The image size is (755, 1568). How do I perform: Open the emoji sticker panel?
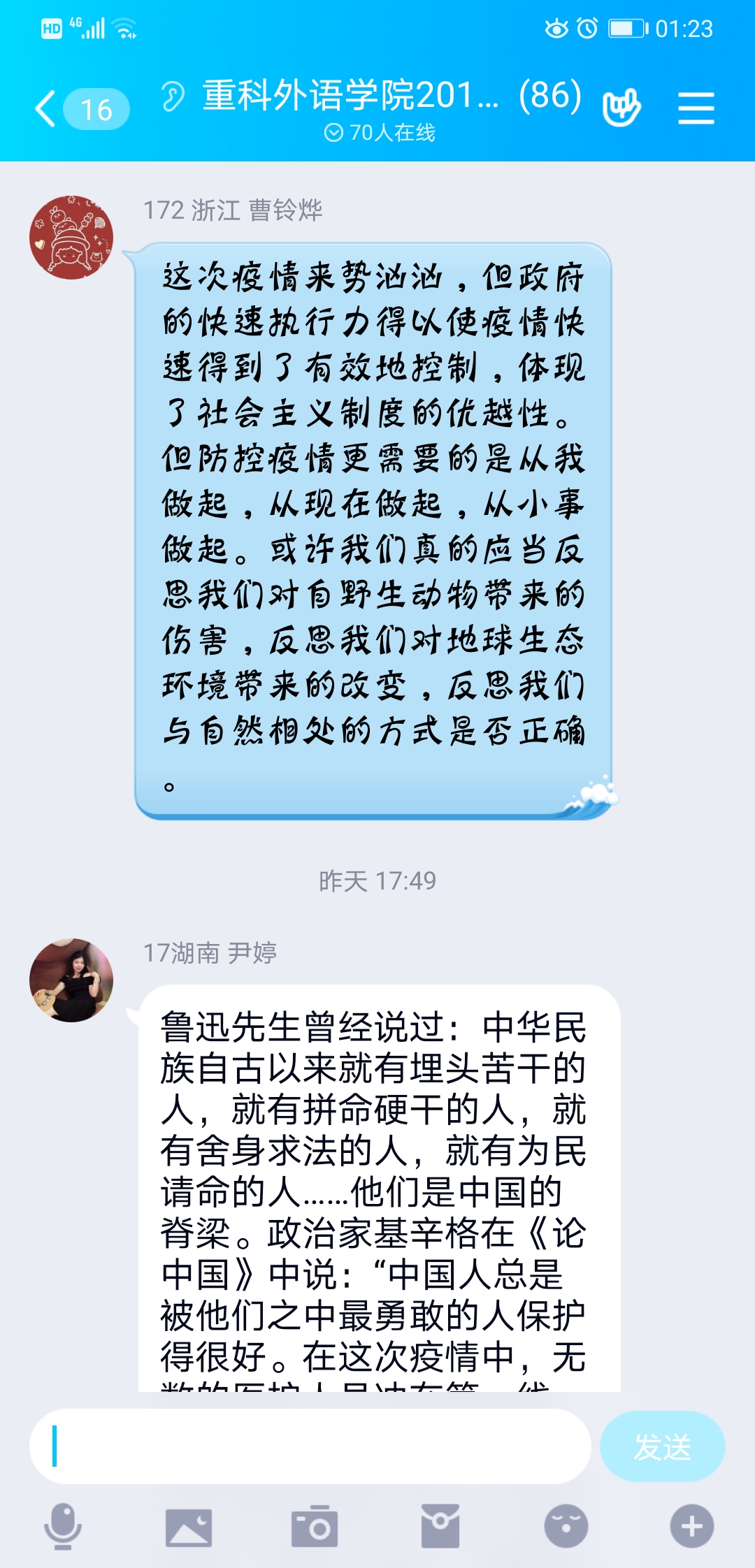(x=566, y=1527)
